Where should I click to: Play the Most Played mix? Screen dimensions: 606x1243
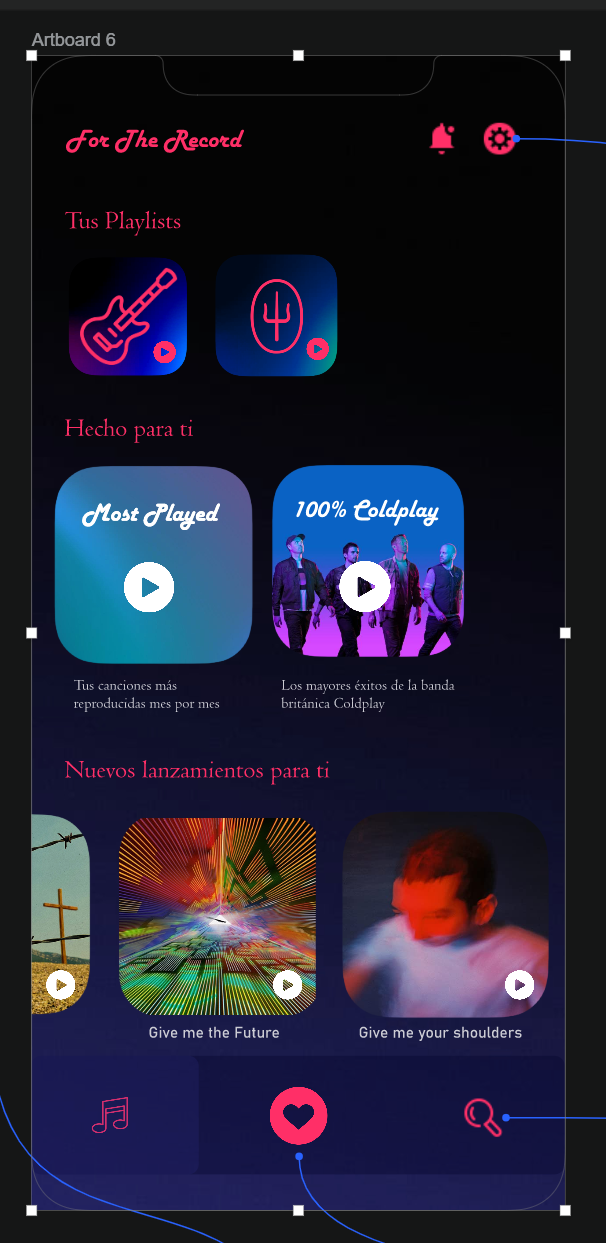[149, 587]
